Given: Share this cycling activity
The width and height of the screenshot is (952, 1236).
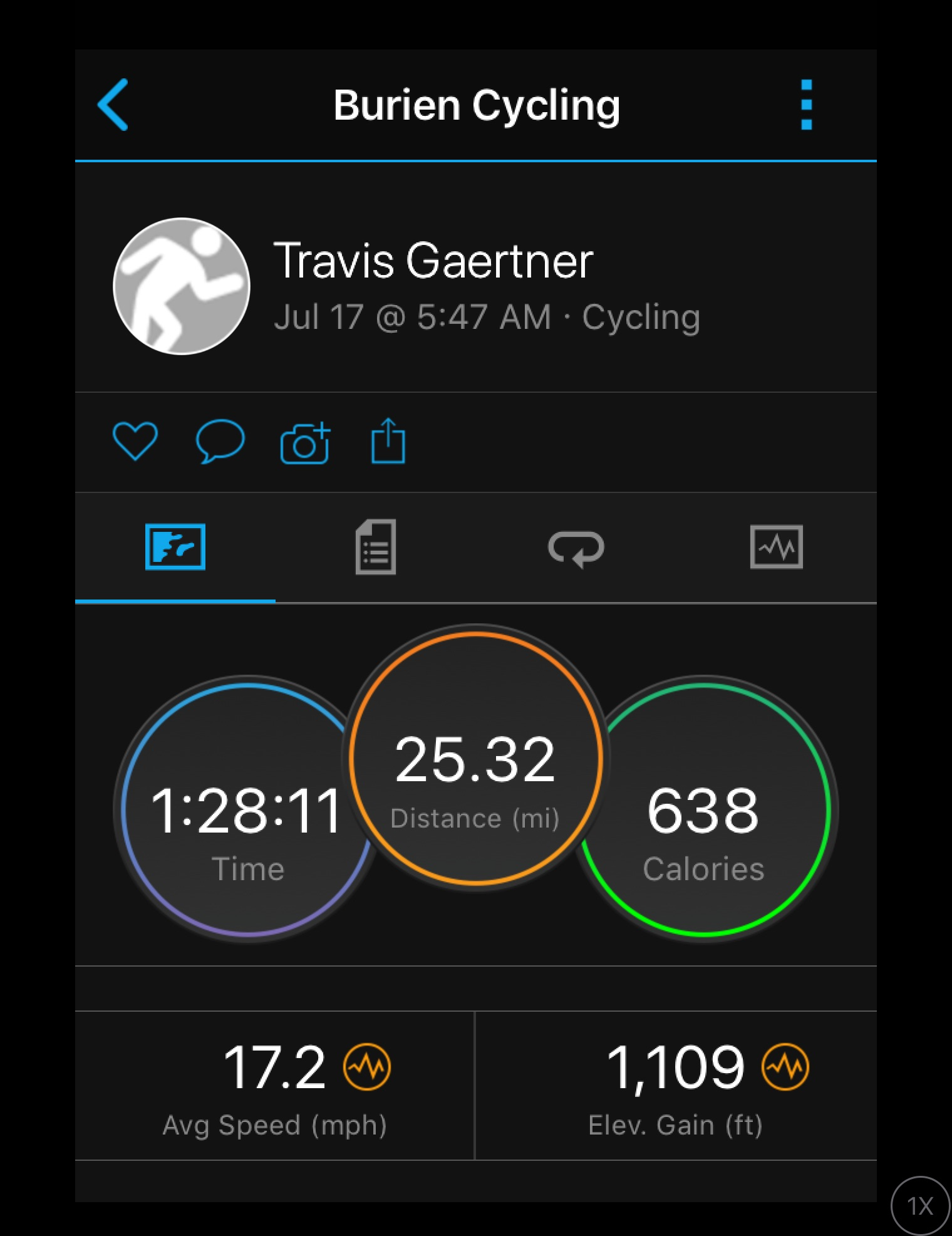Looking at the screenshot, I should 388,441.
